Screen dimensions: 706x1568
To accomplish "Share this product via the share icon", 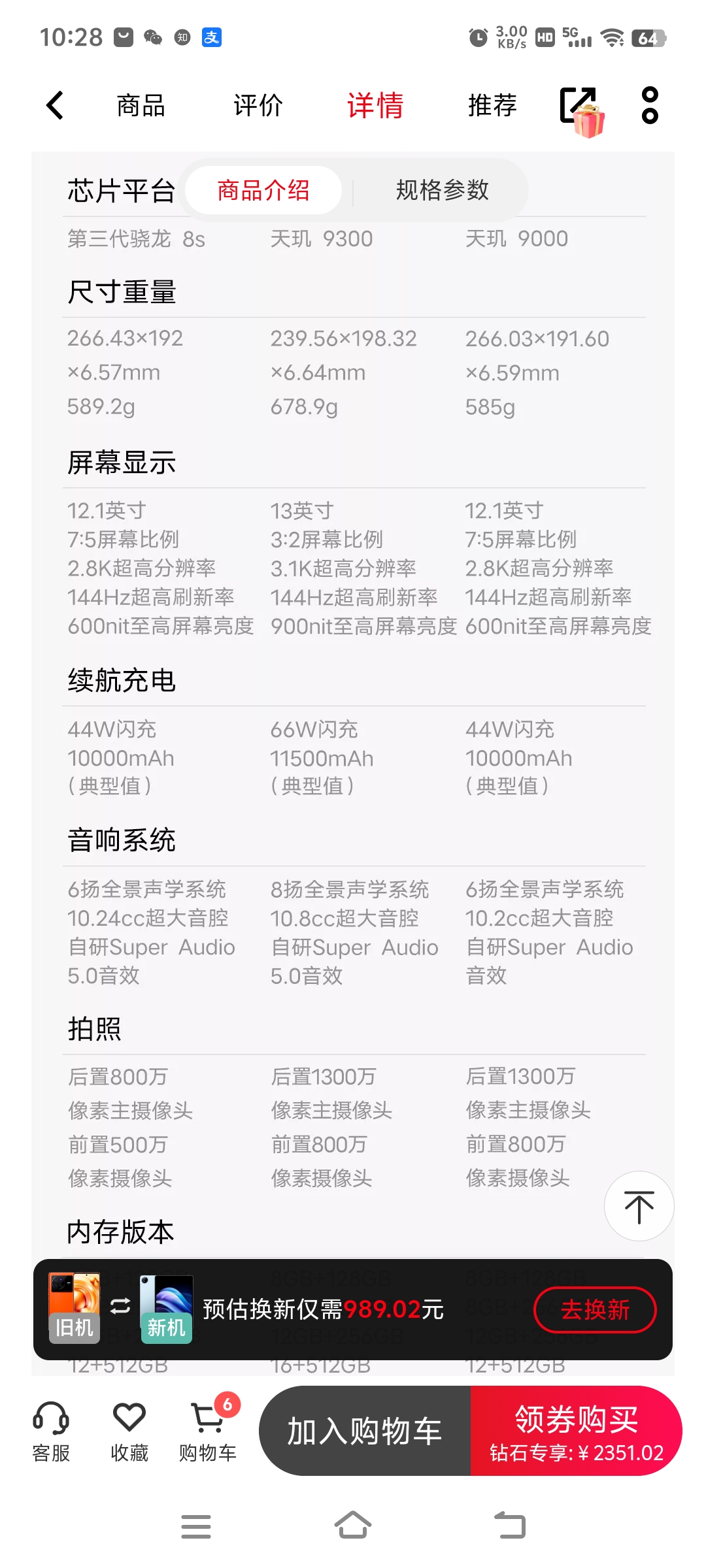I will point(580,108).
